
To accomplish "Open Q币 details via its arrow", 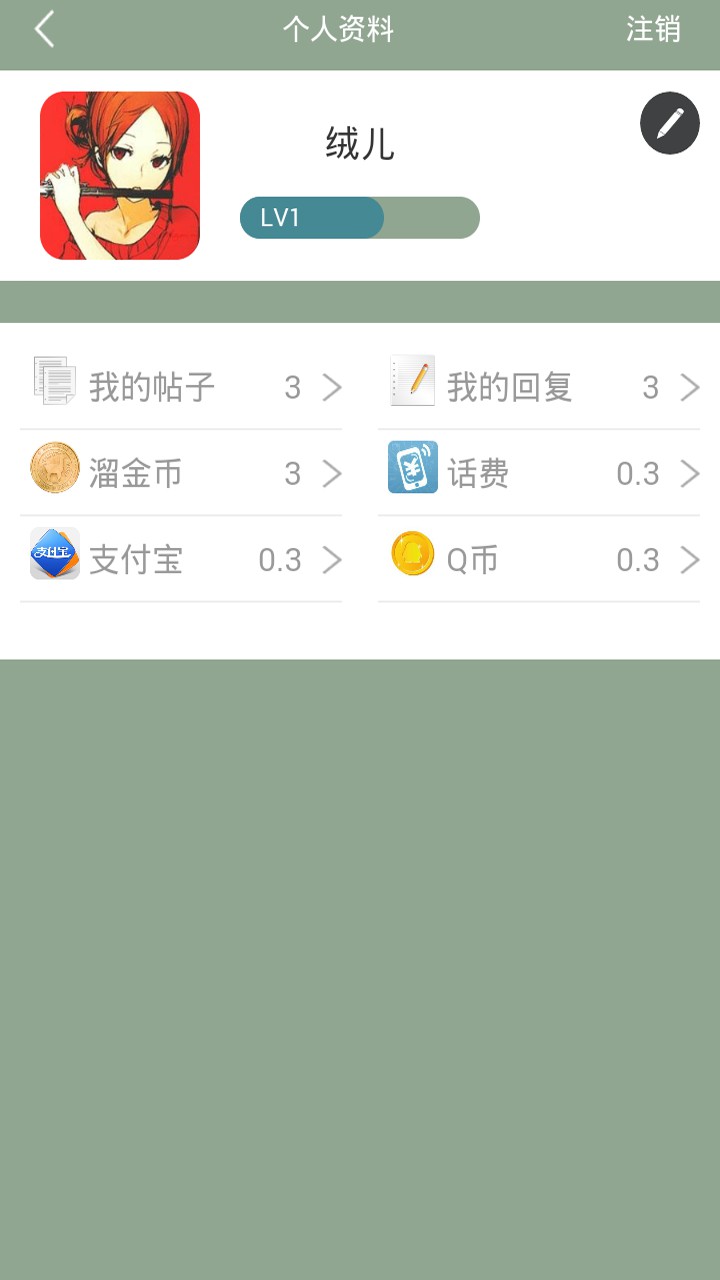I will [x=689, y=560].
